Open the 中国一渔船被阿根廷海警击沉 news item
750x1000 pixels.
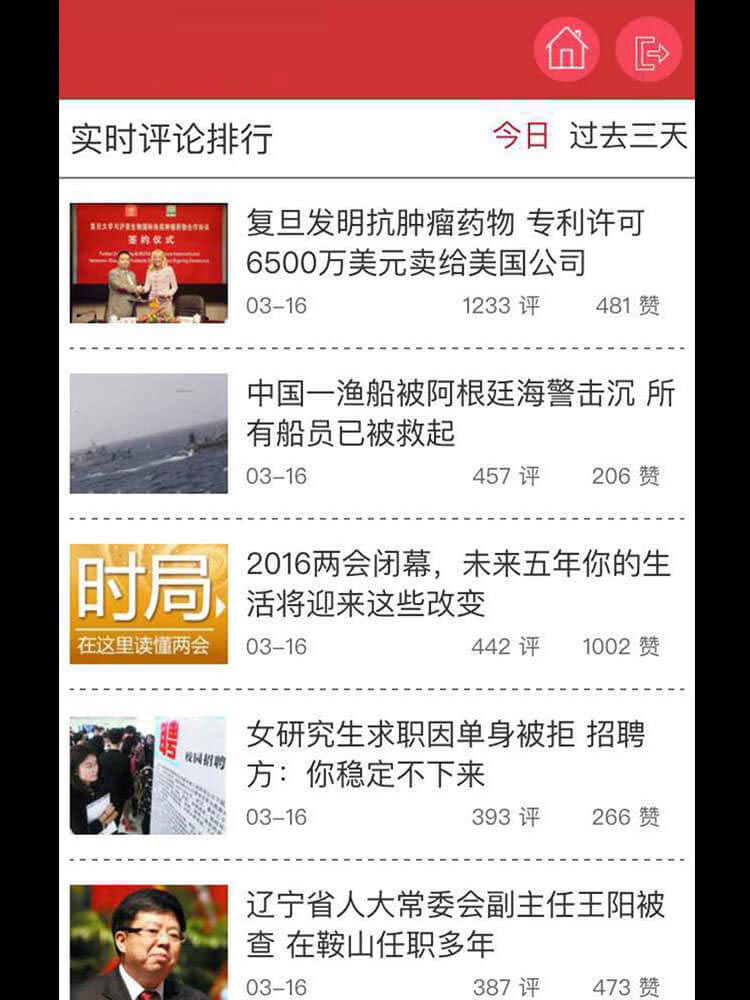pyautogui.click(x=460, y=413)
